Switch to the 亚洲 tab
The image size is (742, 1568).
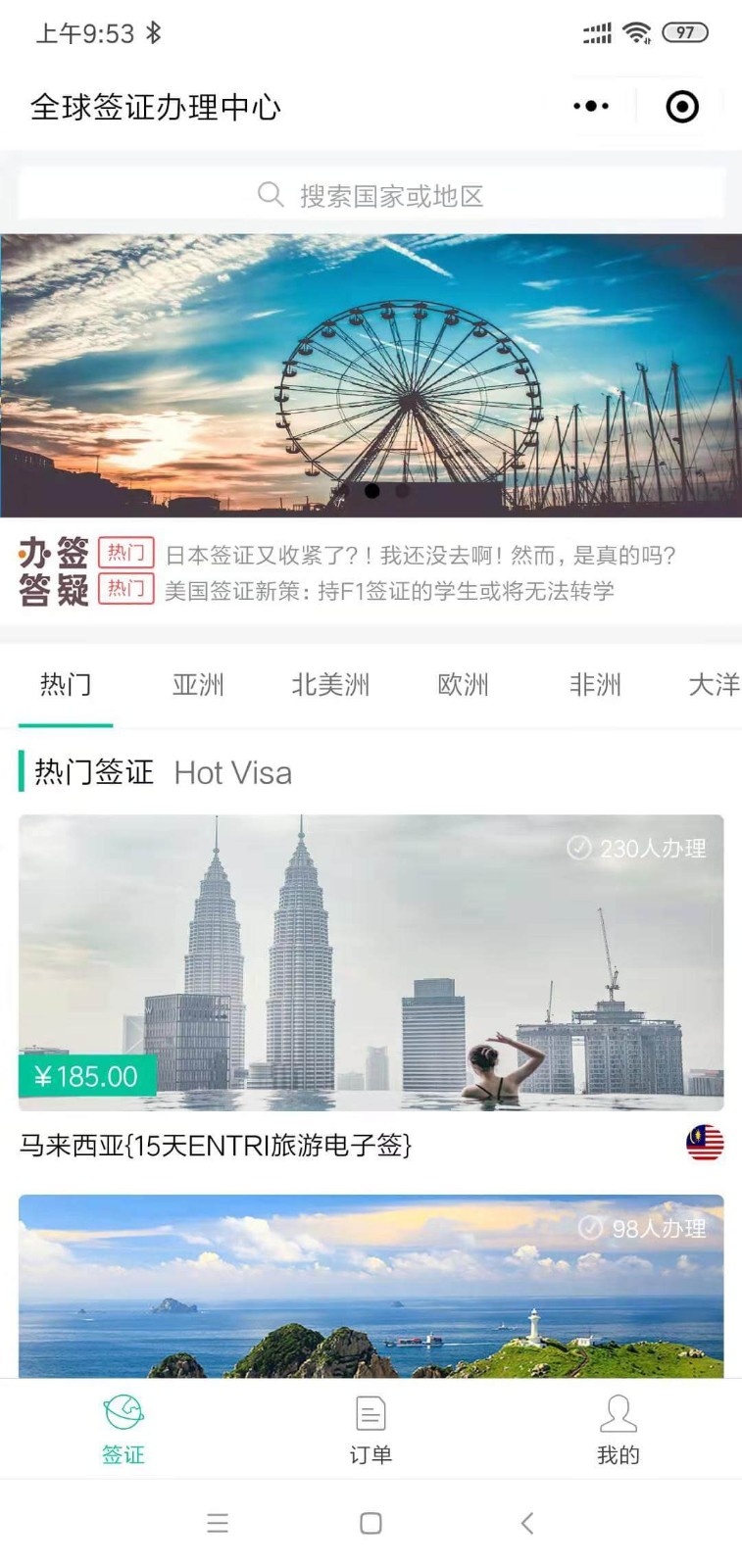198,685
